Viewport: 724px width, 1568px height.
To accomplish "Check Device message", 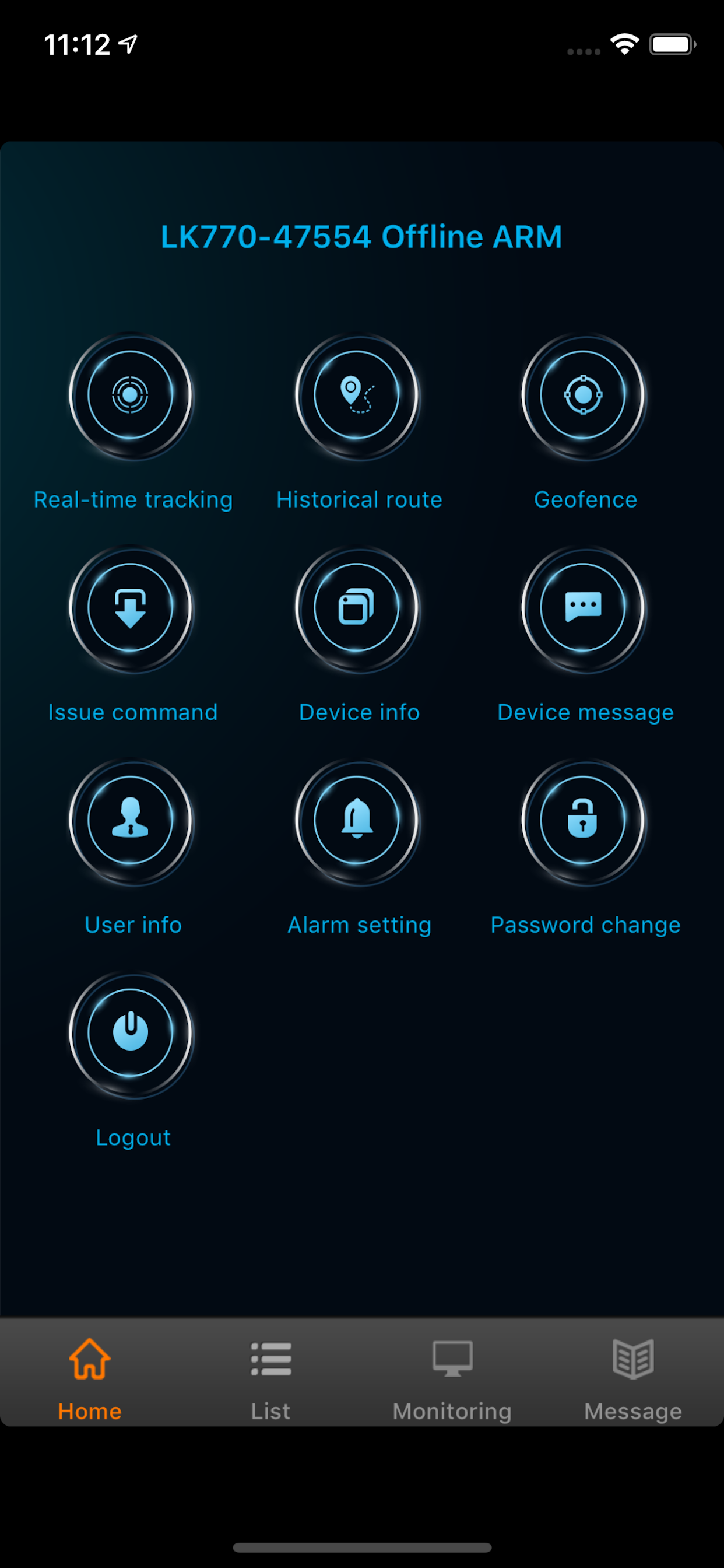I will click(x=584, y=608).
